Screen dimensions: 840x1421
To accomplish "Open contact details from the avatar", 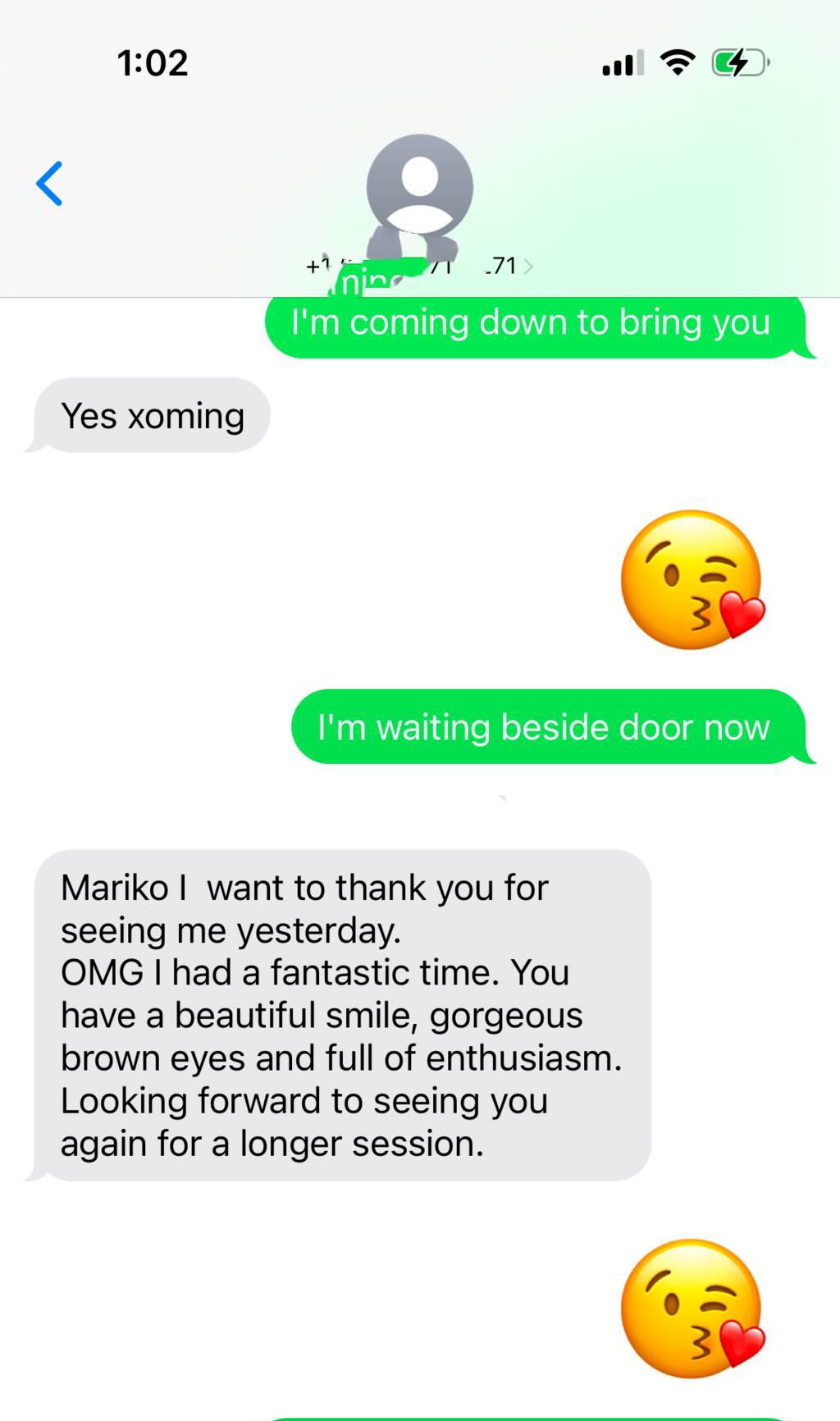I will [419, 188].
